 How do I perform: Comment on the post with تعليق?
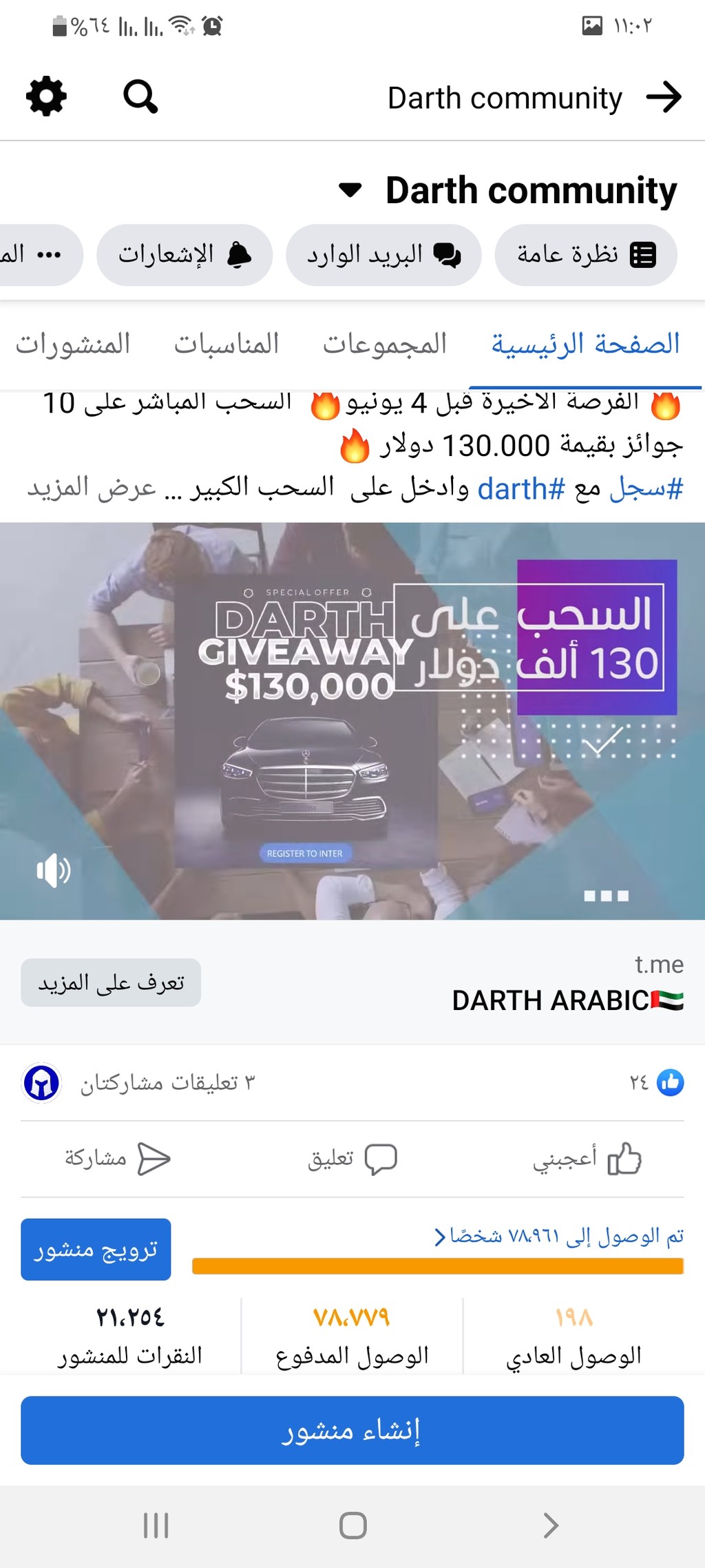pos(352,1159)
